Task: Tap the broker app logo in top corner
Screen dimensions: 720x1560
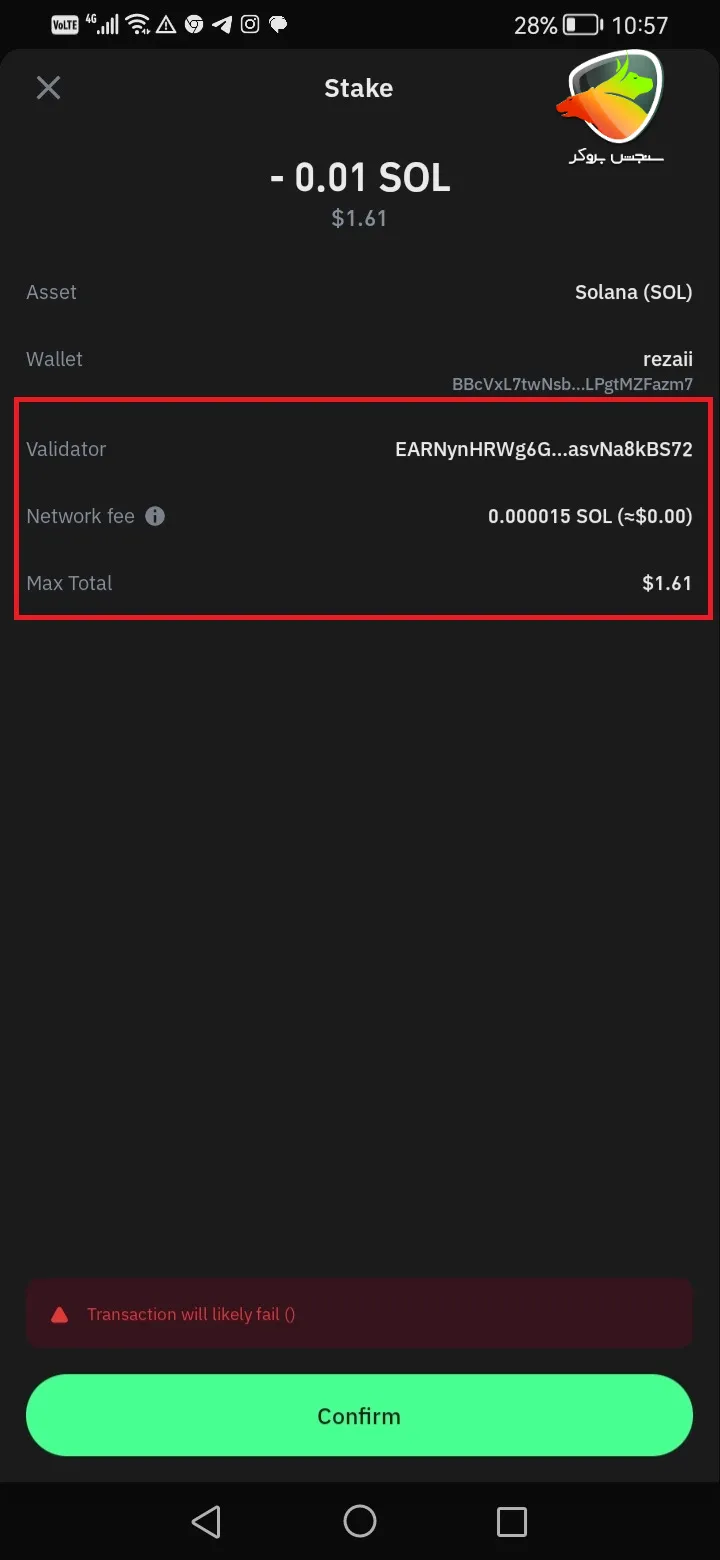Action: tap(613, 105)
